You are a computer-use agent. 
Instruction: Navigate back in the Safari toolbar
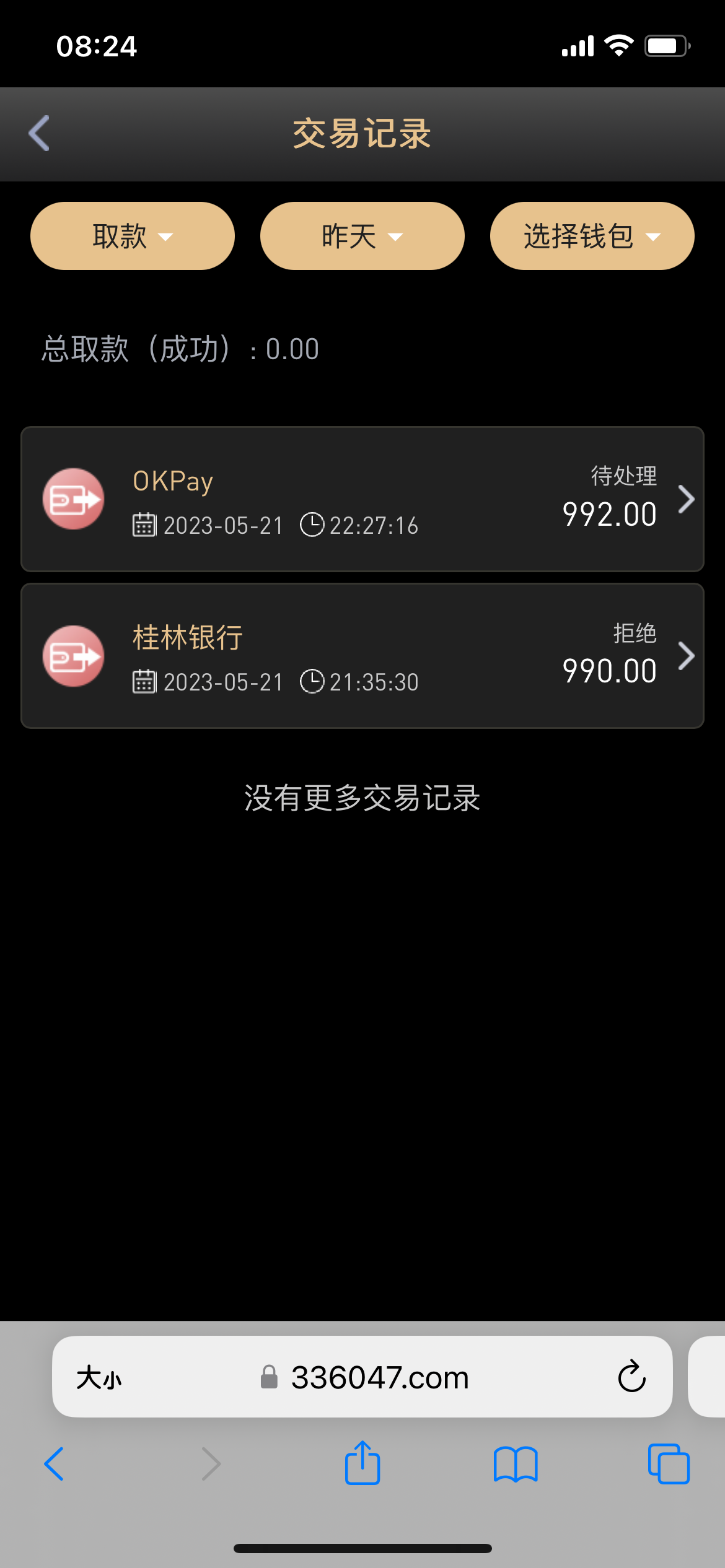(x=55, y=1464)
